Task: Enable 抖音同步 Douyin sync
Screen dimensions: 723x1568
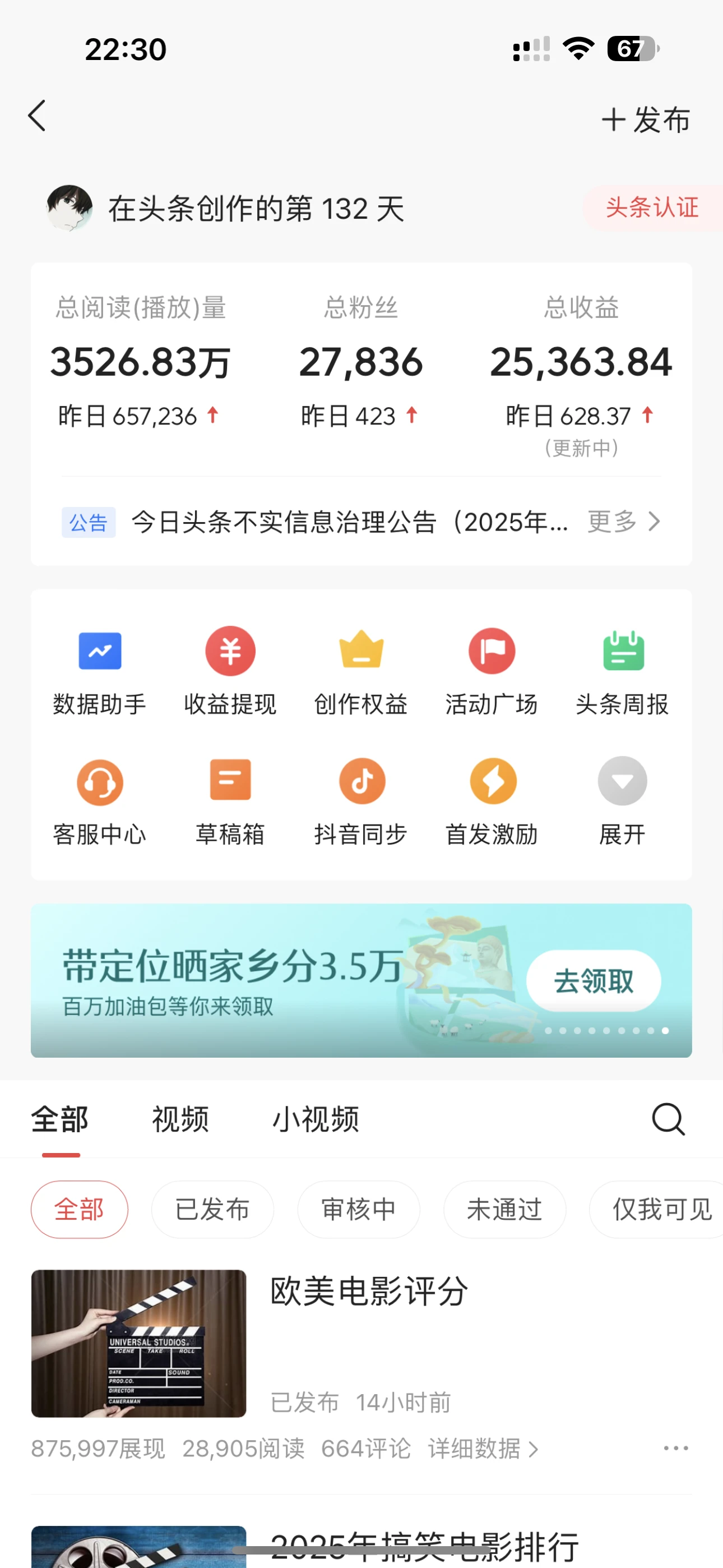Action: (360, 804)
